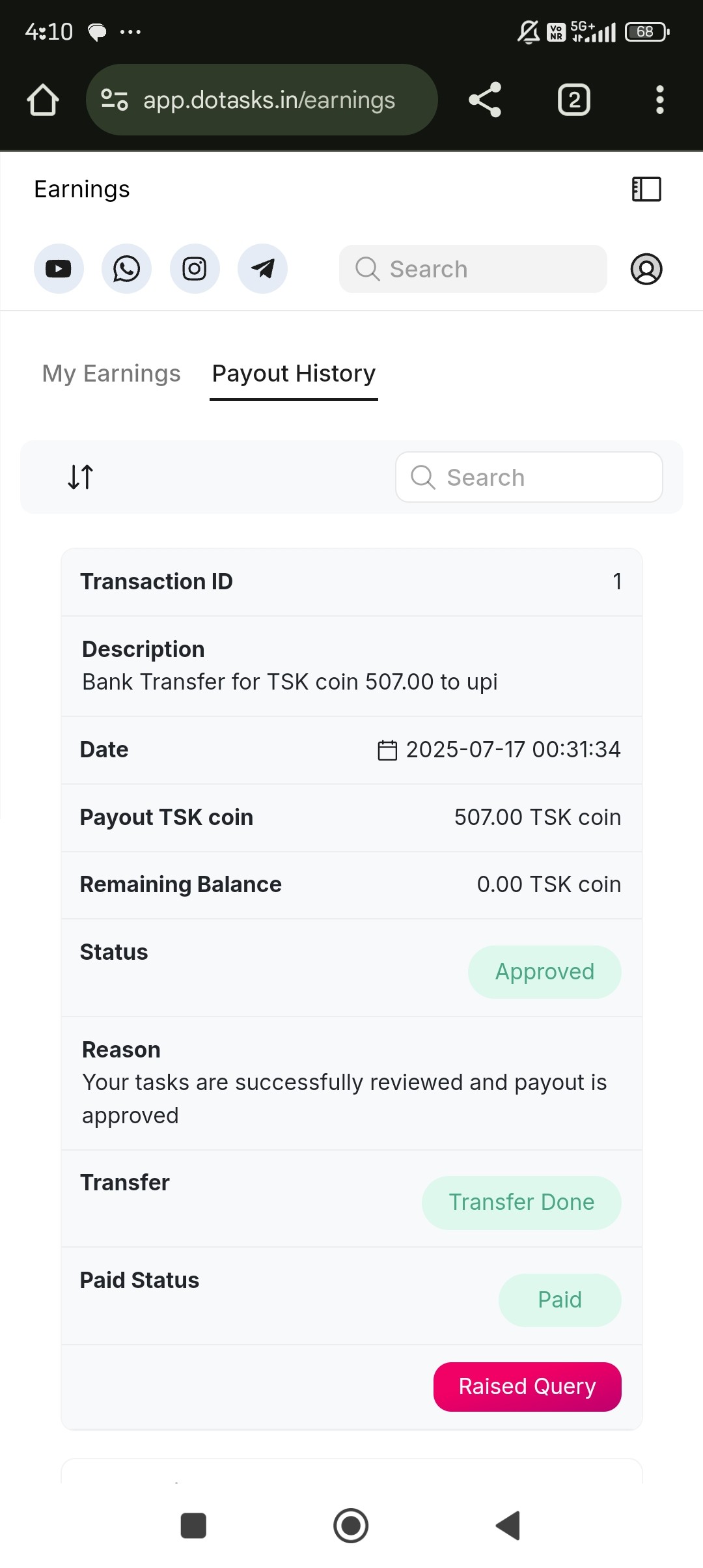
Task: Open the Instagram shortcut icon
Action: [195, 269]
